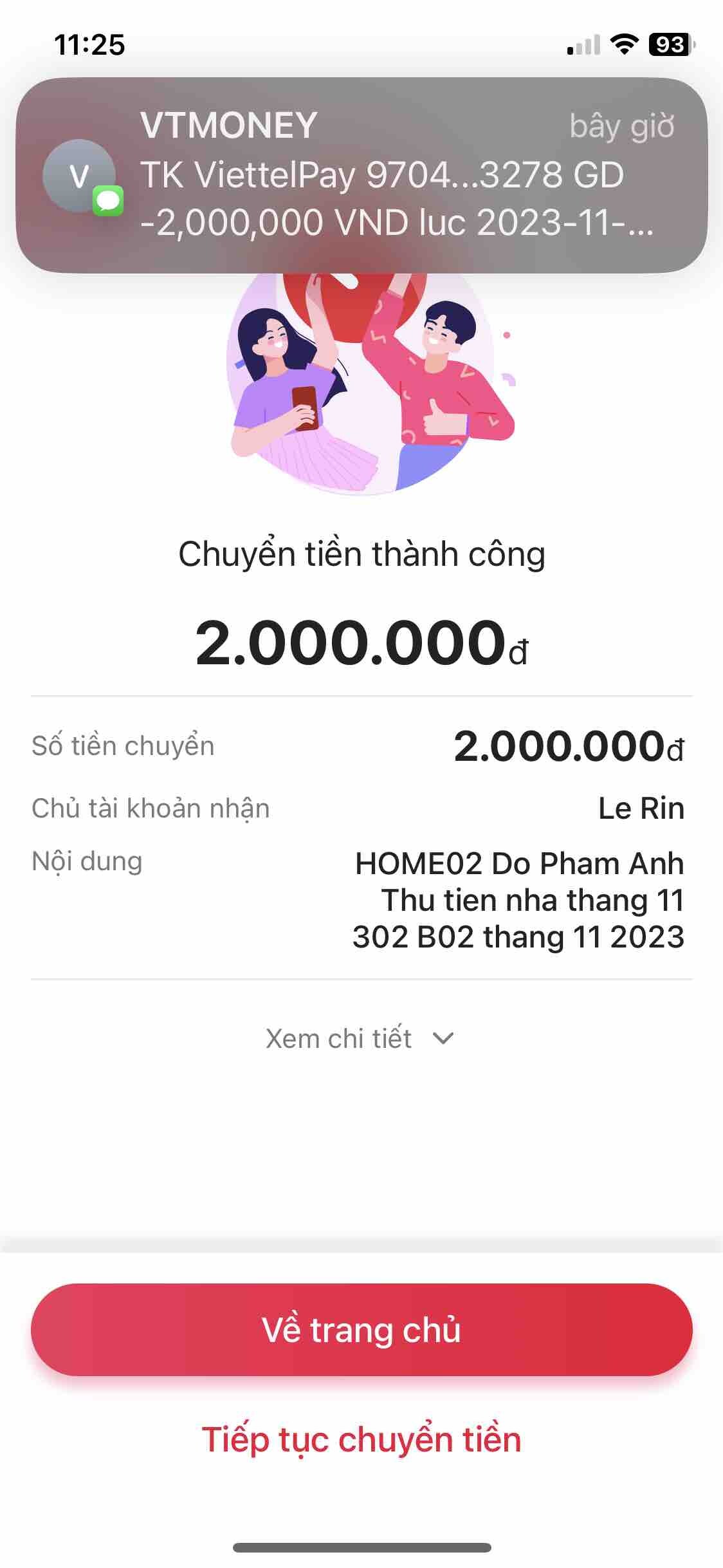723x1568 pixels.
Task: Open the VTMONEY message notification banner
Action: pos(361,175)
